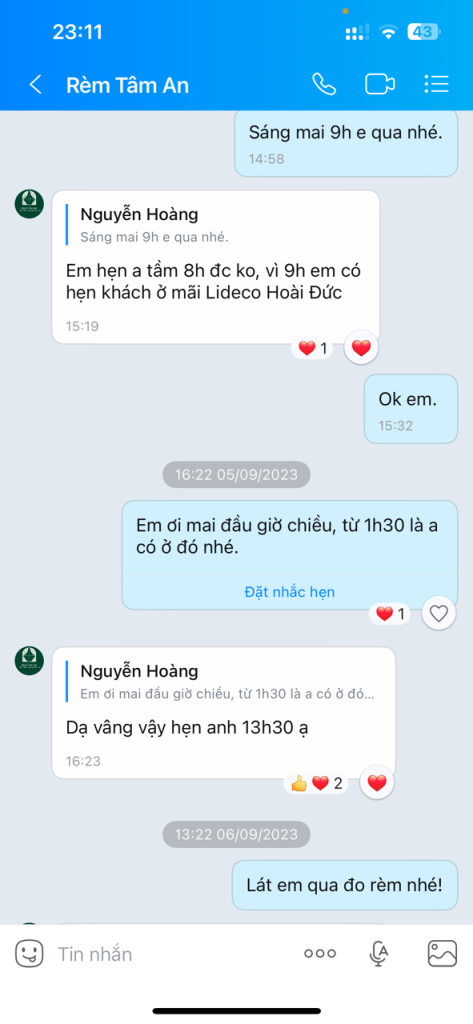The height and width of the screenshot is (1024, 473).
Task: Record a voice message
Action: pos(378,953)
